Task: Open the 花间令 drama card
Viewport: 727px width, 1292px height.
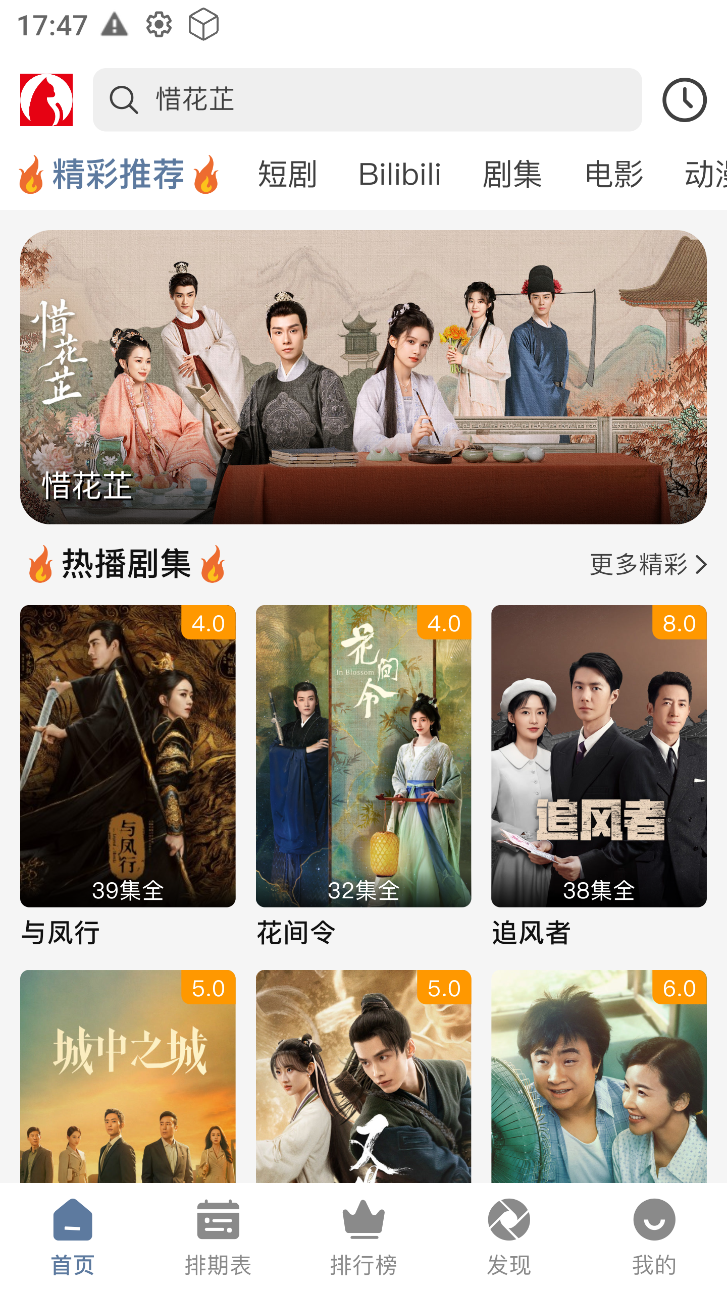Action: (x=363, y=756)
